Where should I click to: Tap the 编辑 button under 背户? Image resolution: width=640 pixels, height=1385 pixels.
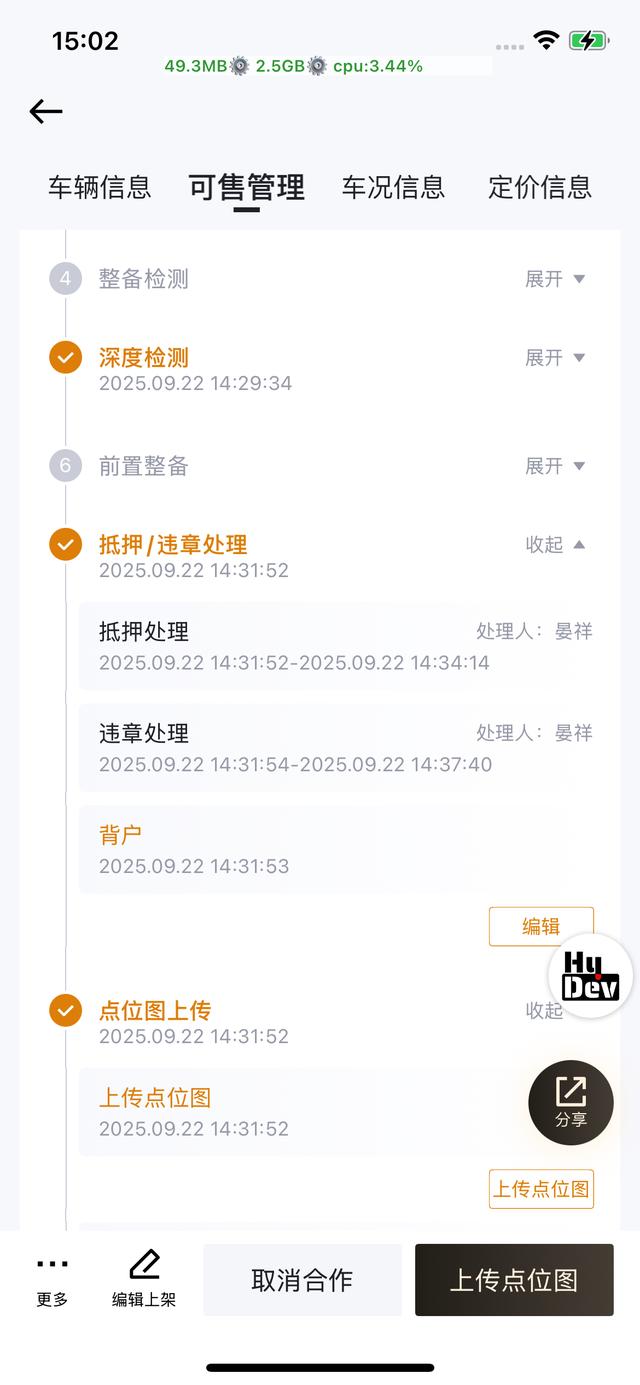coord(541,926)
